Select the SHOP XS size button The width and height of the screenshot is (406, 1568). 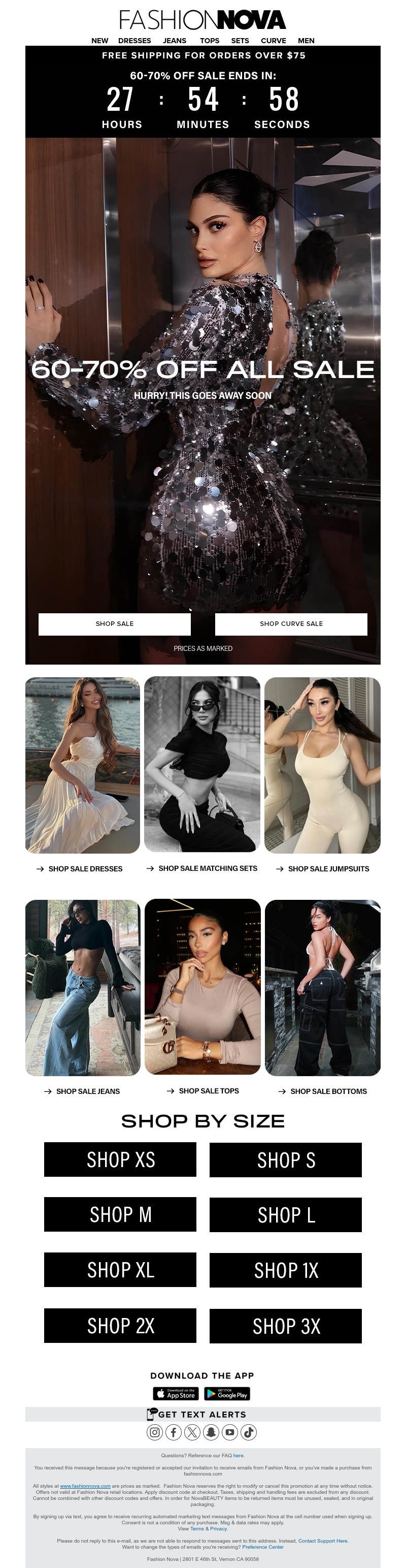pyautogui.click(x=120, y=1159)
